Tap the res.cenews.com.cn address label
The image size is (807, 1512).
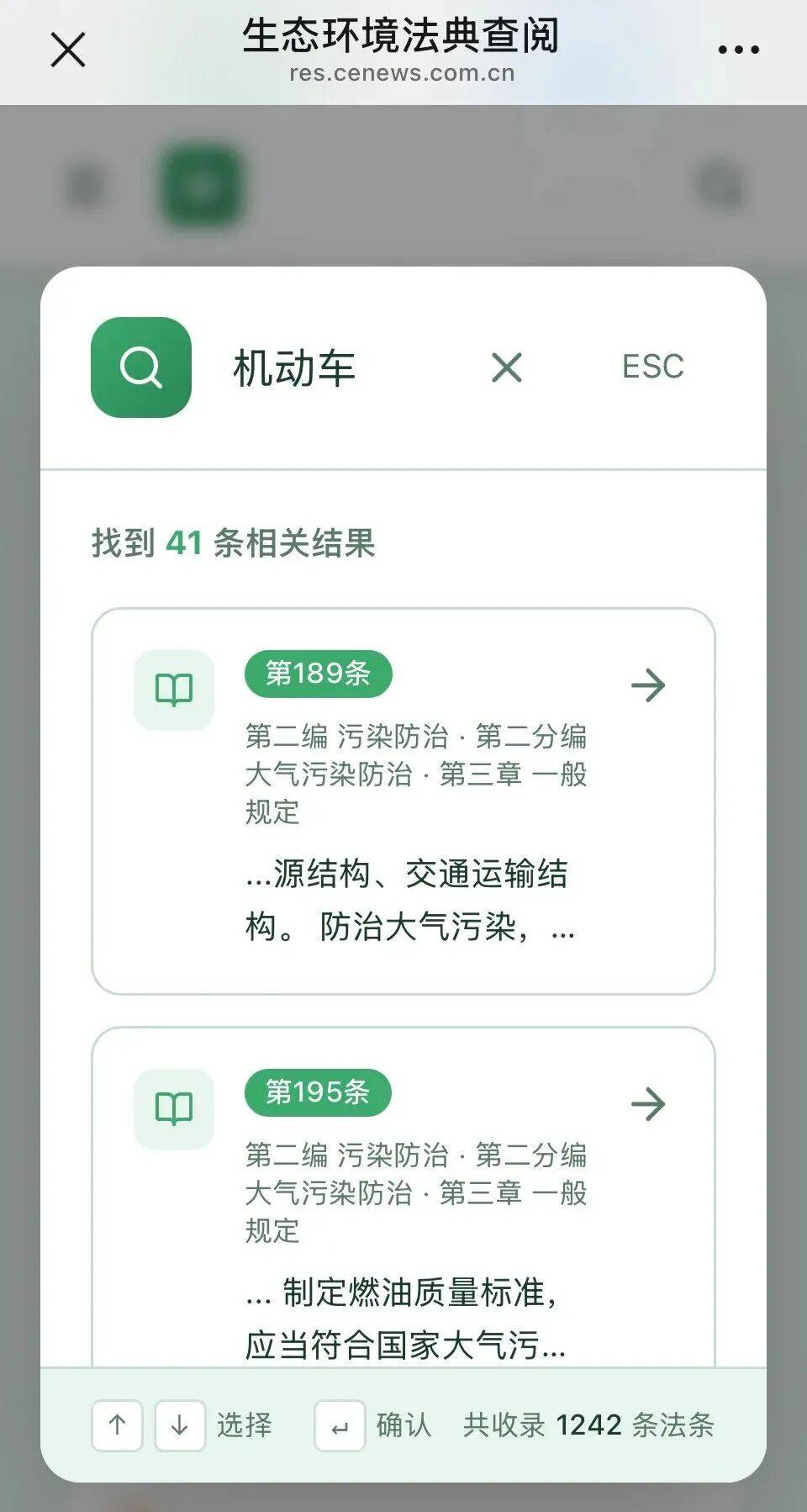point(403,73)
